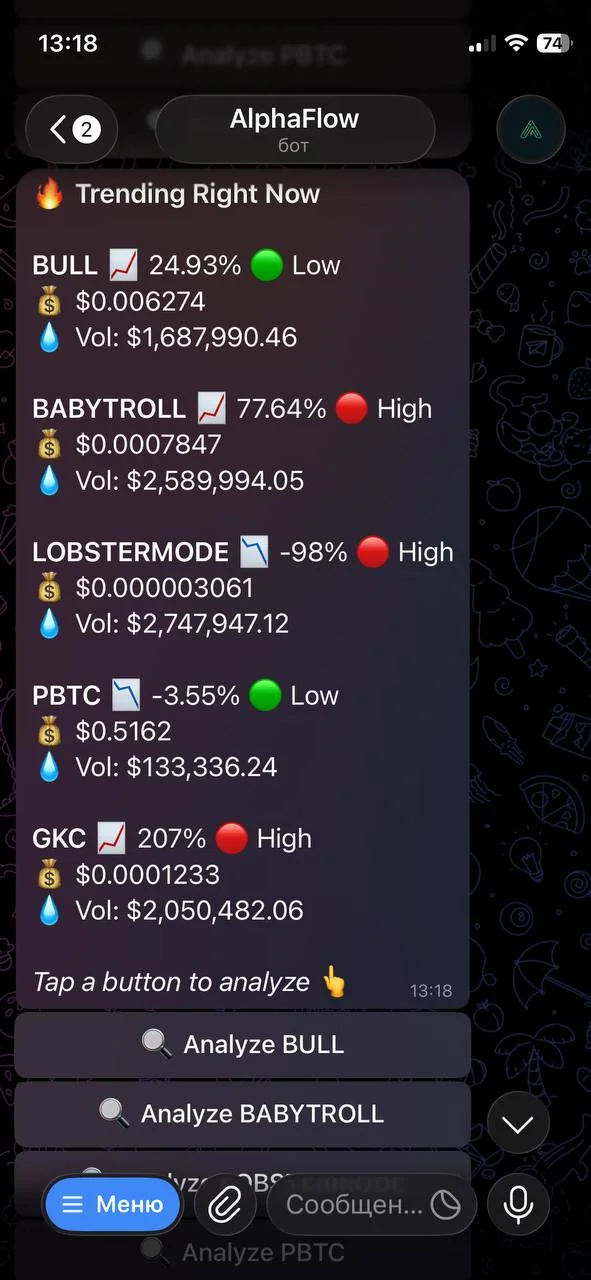Open the AlphaFlow bot profile header
This screenshot has height=1280, width=591.
pos(295,129)
